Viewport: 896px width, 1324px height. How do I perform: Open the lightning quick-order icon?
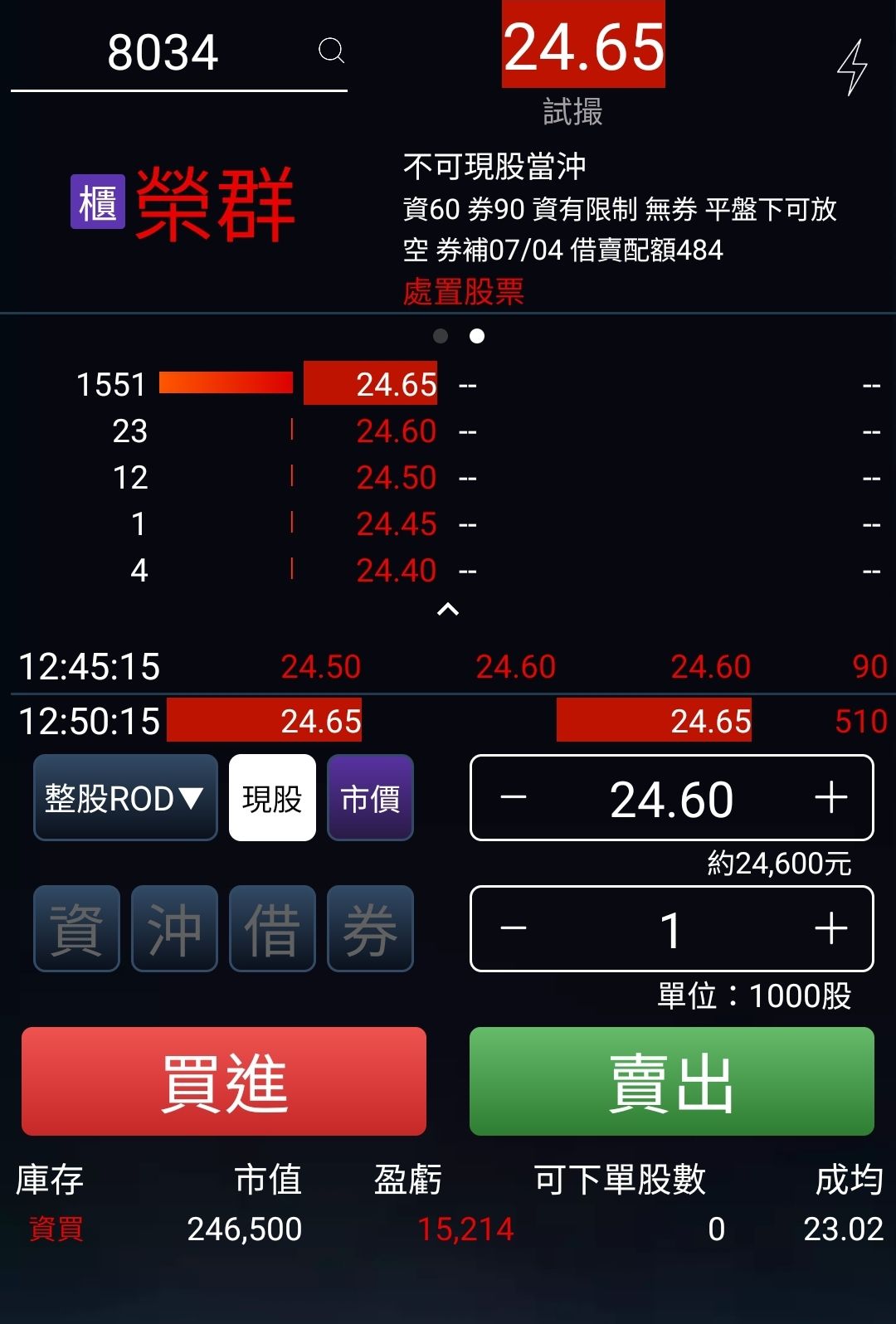pyautogui.click(x=851, y=67)
